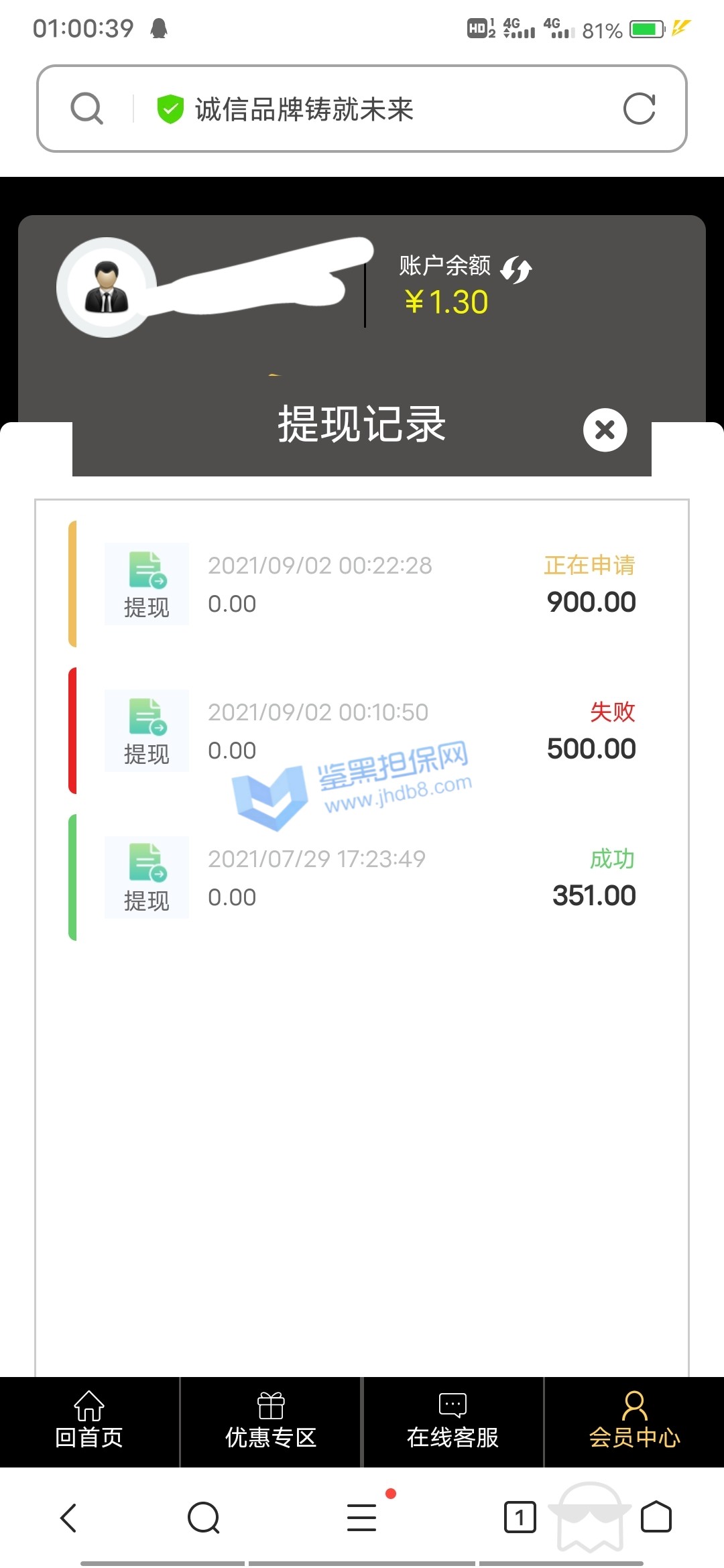Image resolution: width=724 pixels, height=1568 pixels.
Task: Close the 提现记录 withdrawal records panel
Action: (x=605, y=430)
